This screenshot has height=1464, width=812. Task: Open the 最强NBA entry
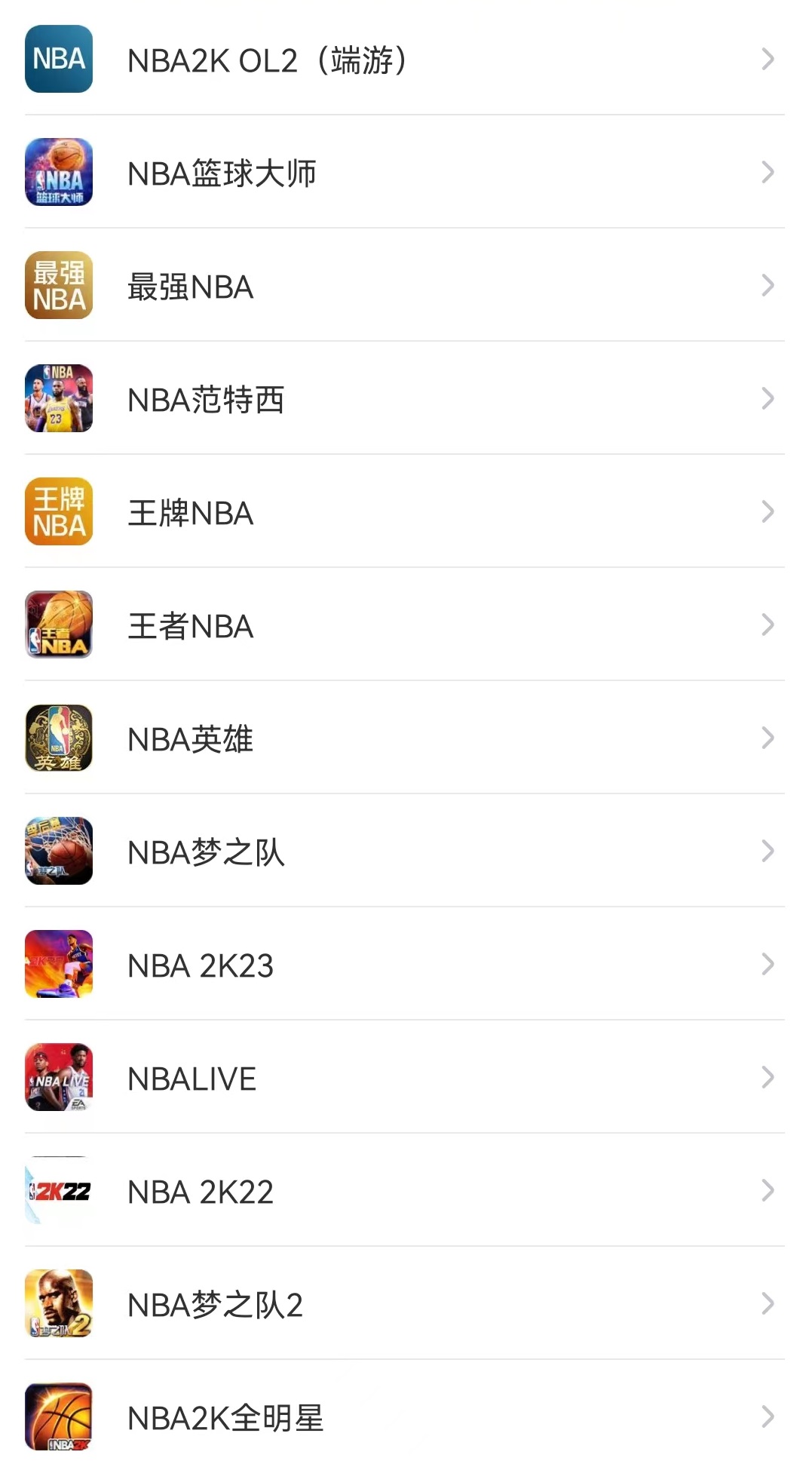(404, 286)
